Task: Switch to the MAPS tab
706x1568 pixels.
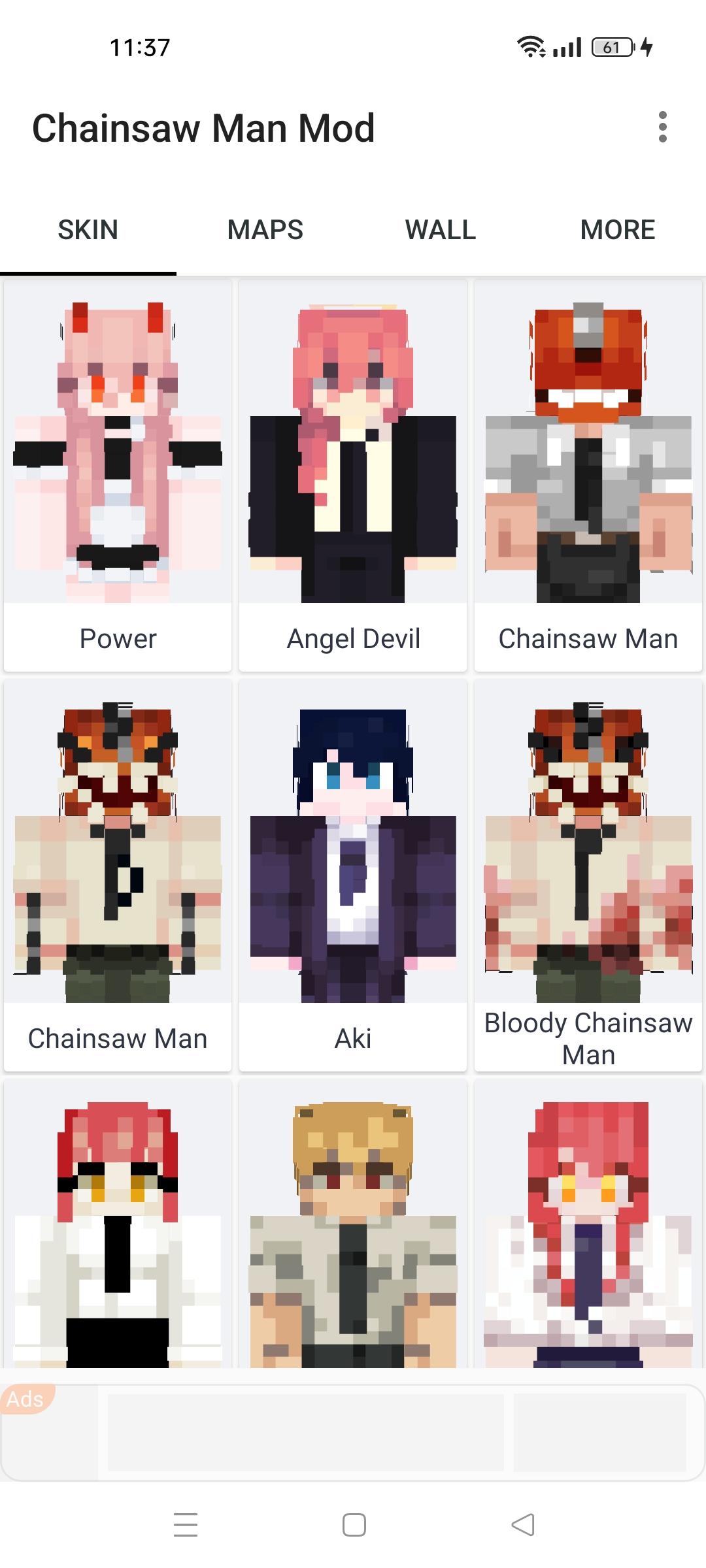Action: pyautogui.click(x=265, y=230)
